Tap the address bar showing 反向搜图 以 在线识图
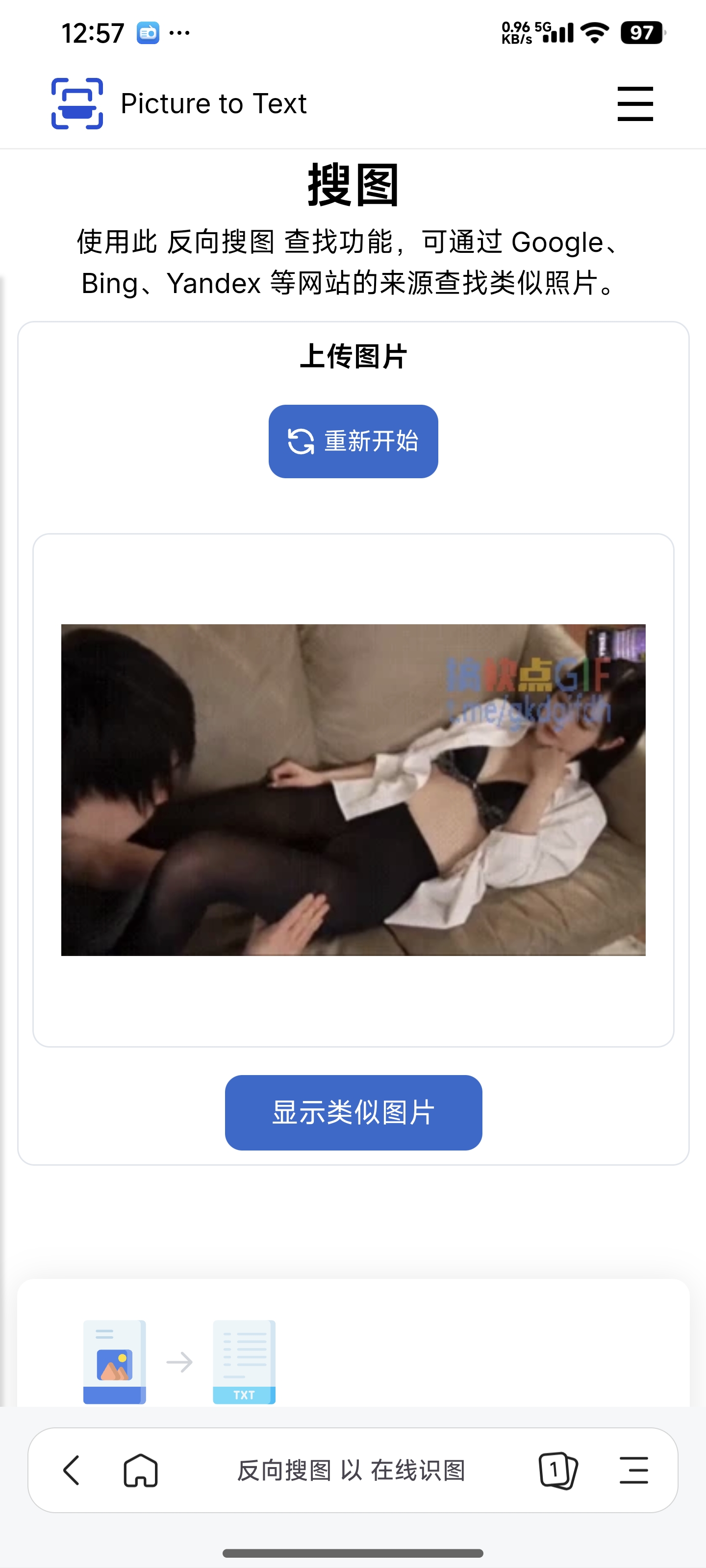Viewport: 706px width, 1568px height. [351, 1470]
